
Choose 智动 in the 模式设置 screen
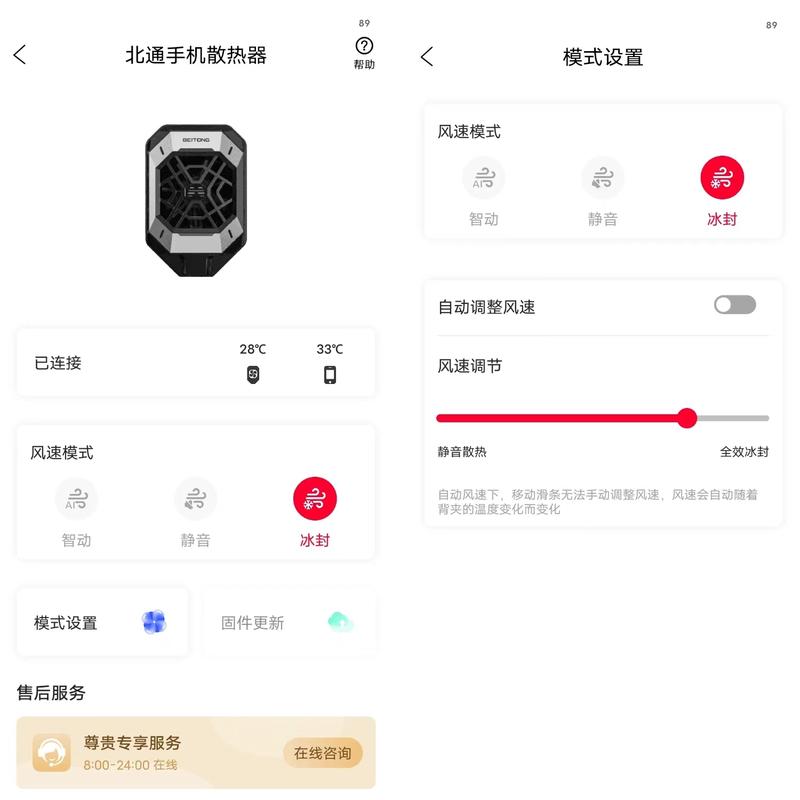pos(483,179)
